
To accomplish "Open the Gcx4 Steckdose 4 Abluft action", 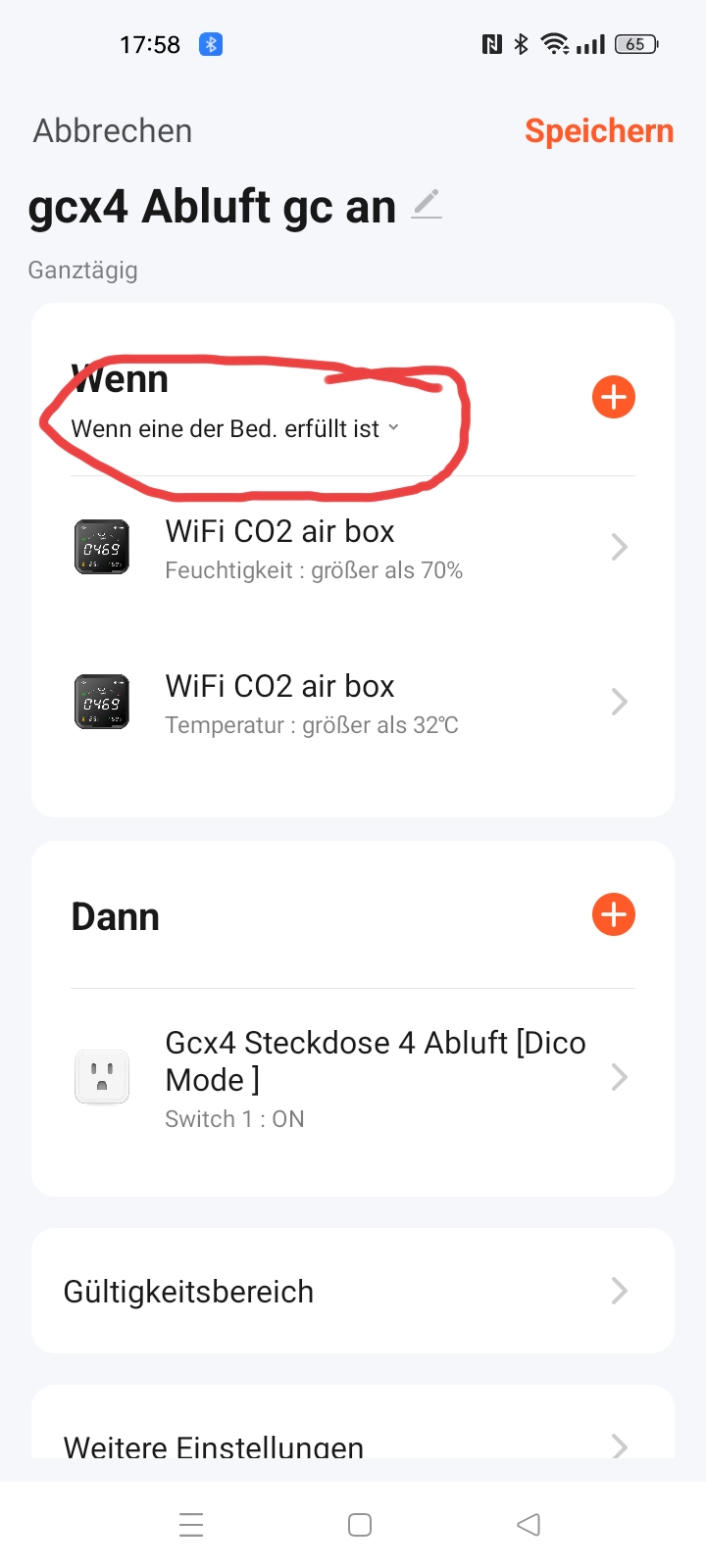I will click(x=353, y=1078).
